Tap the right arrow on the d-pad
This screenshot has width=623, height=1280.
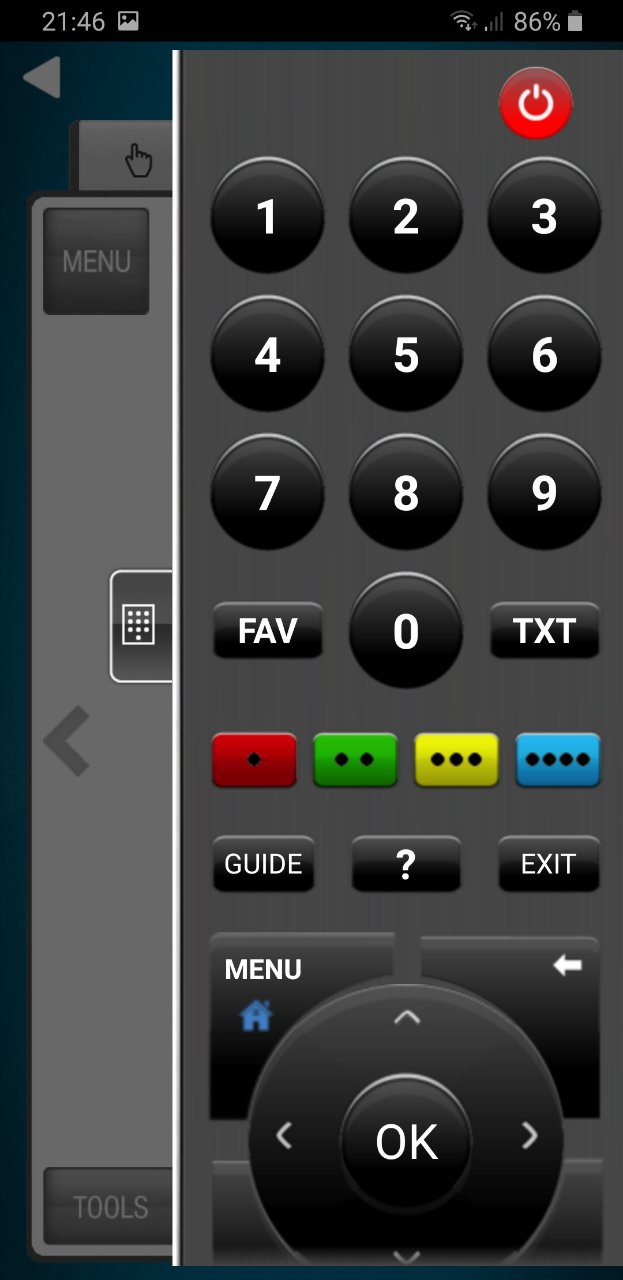coord(529,1135)
